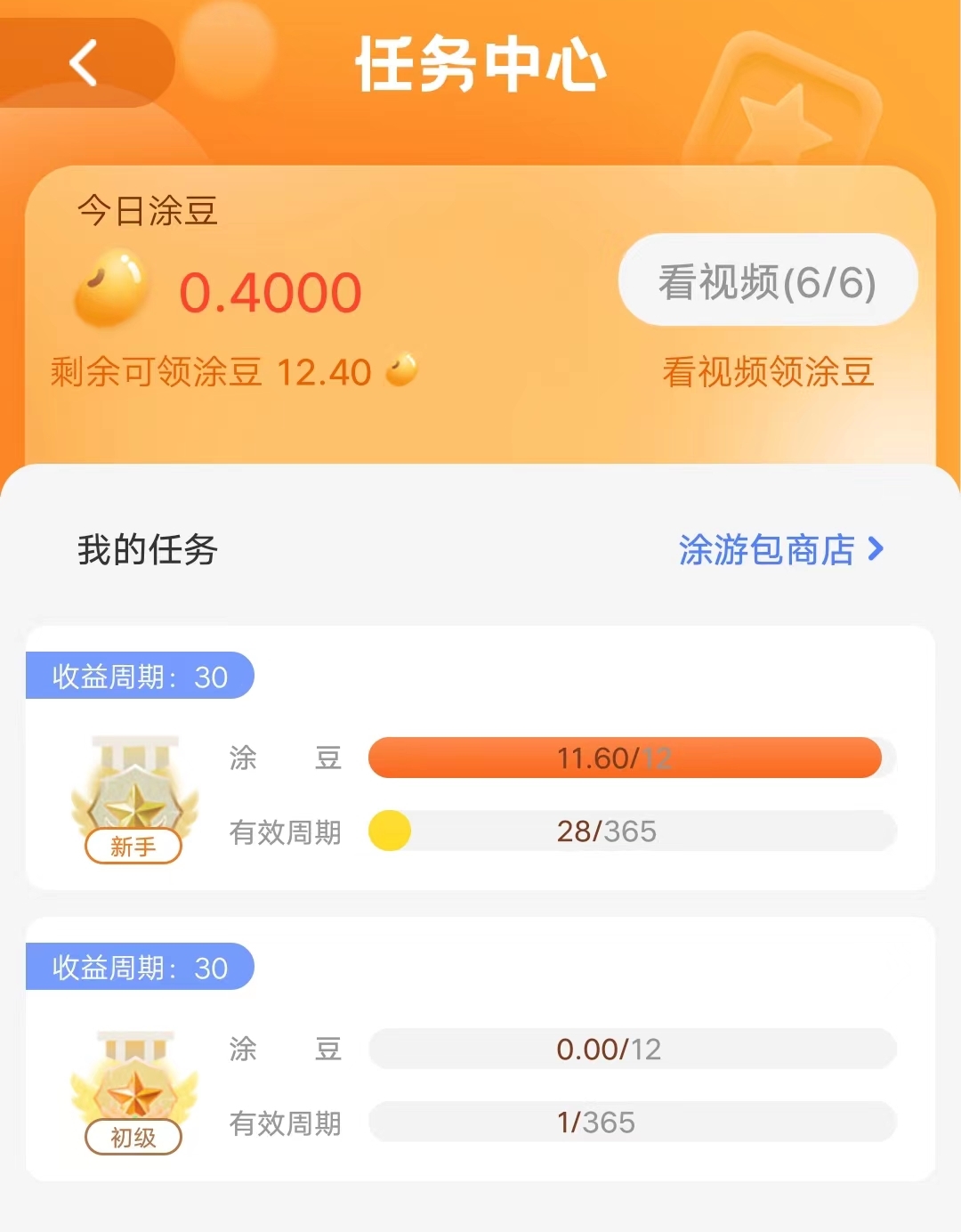
Task: Tap the back arrow at top left
Action: click(x=85, y=62)
